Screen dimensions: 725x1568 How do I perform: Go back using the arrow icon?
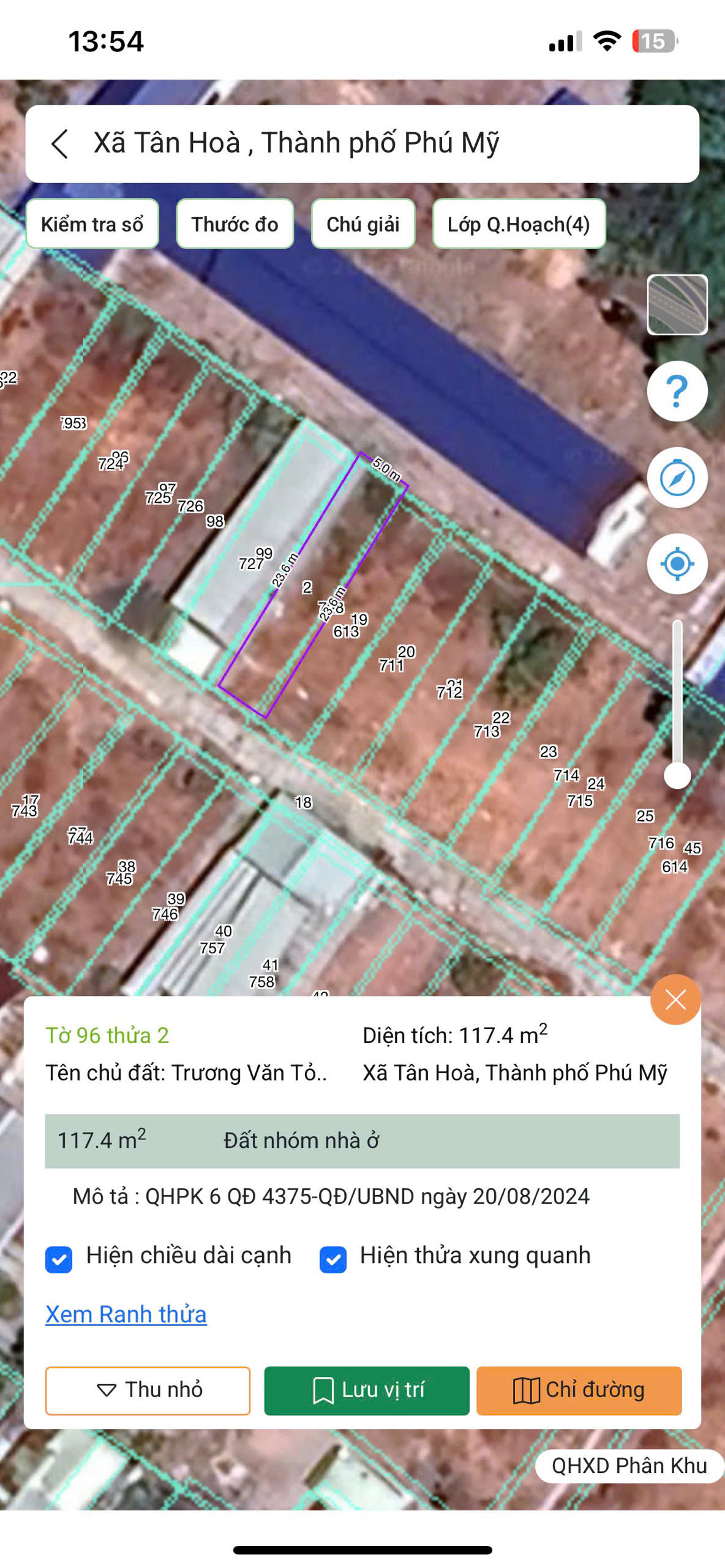pyautogui.click(x=60, y=144)
